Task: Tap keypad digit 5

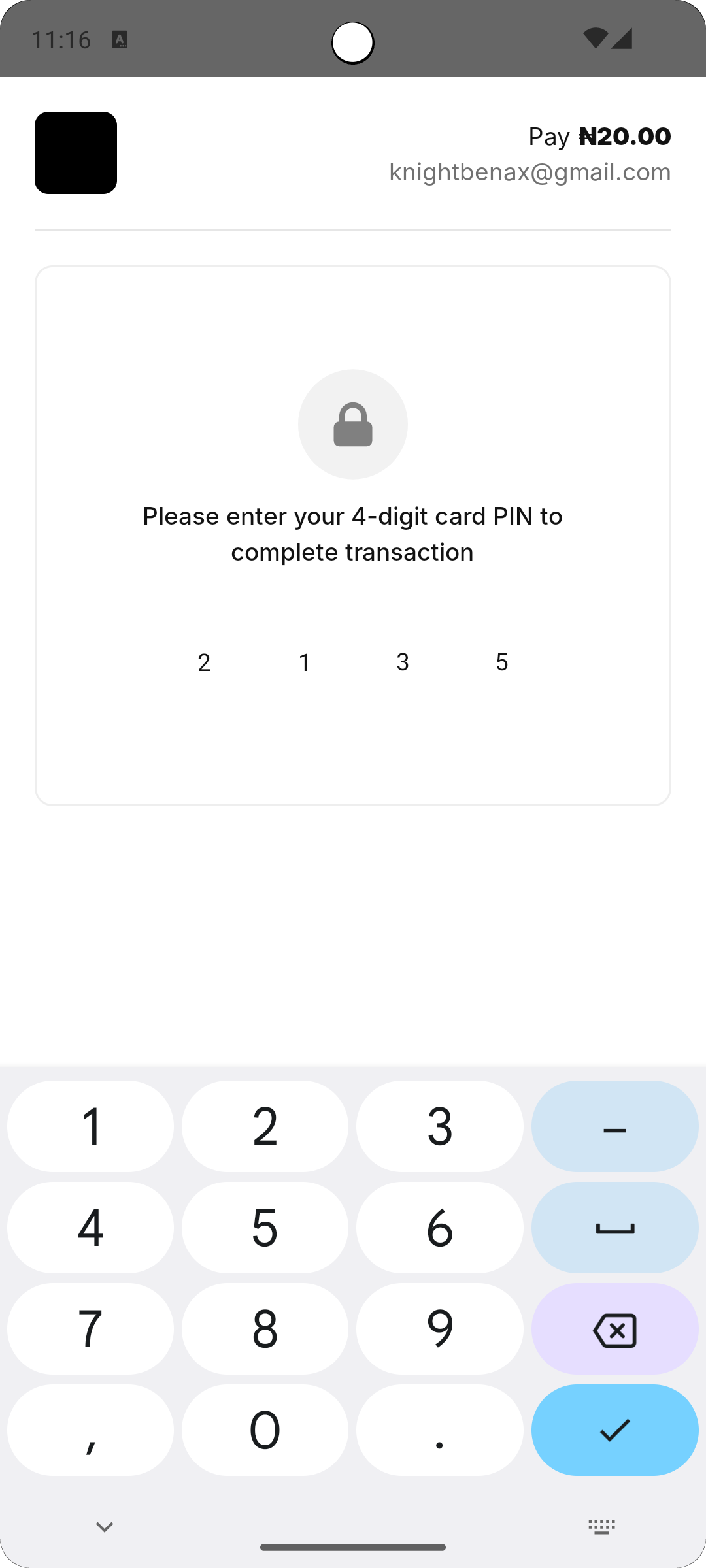Action: click(265, 1228)
